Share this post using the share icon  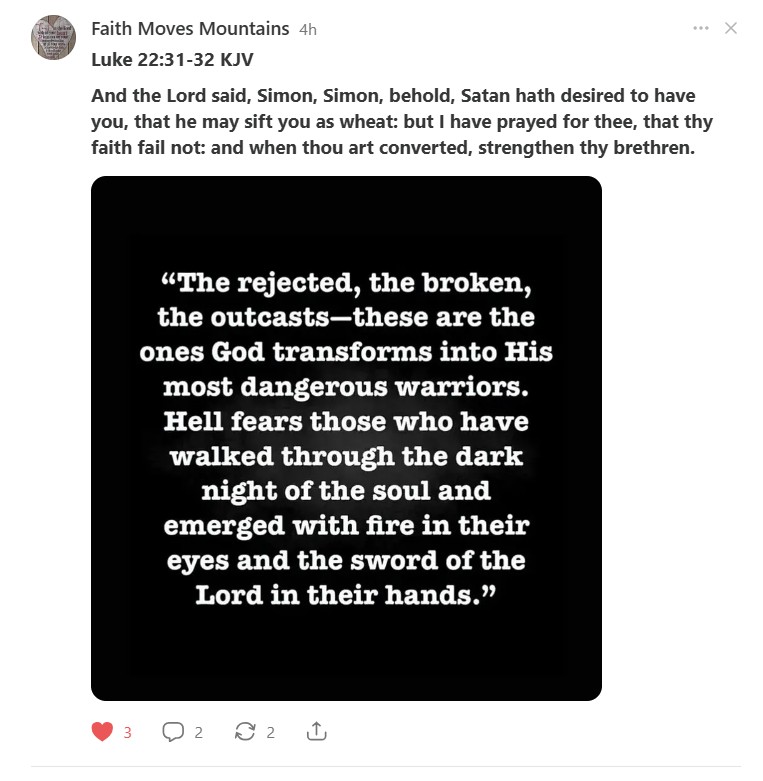tap(316, 732)
